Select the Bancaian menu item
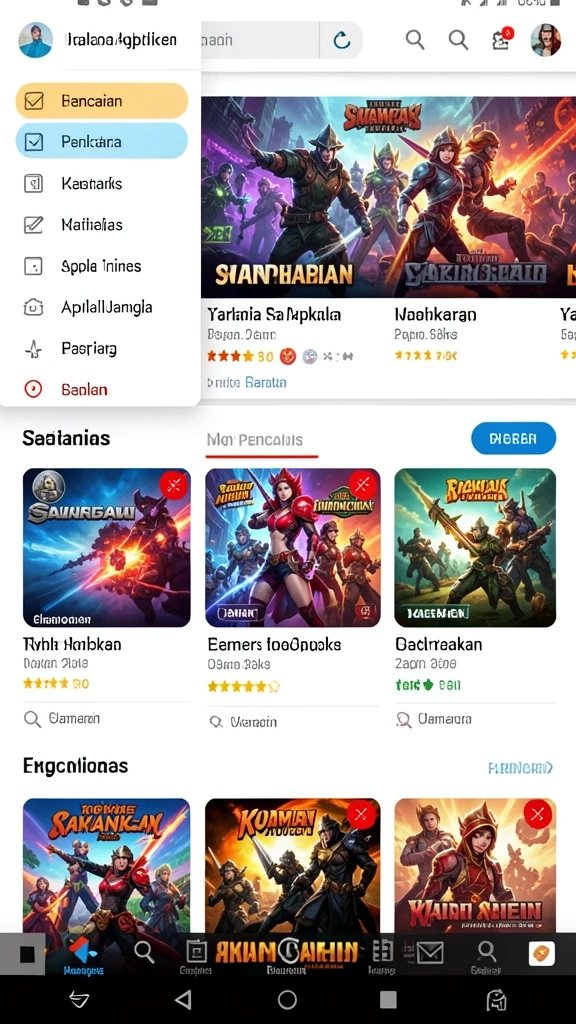 (102, 101)
